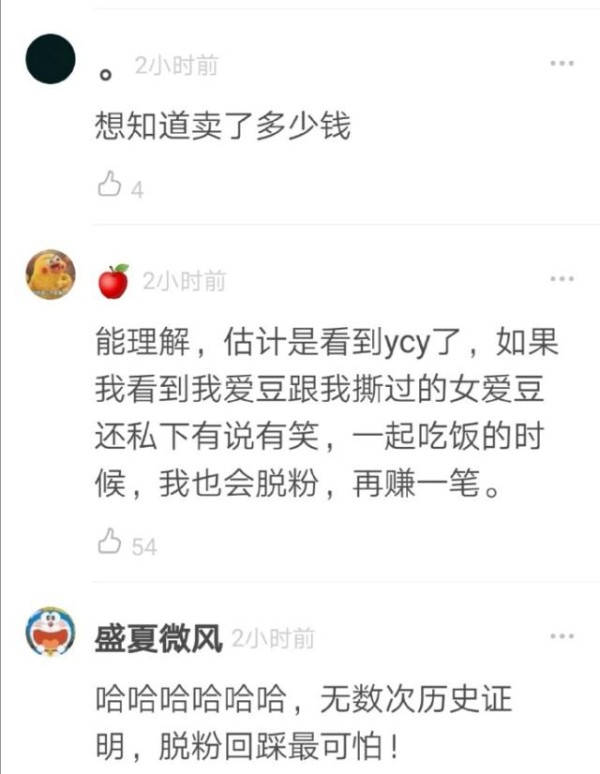Like the comment 想知道卖了多少钱
Image resolution: width=600 pixels, height=774 pixels.
[x=109, y=184]
